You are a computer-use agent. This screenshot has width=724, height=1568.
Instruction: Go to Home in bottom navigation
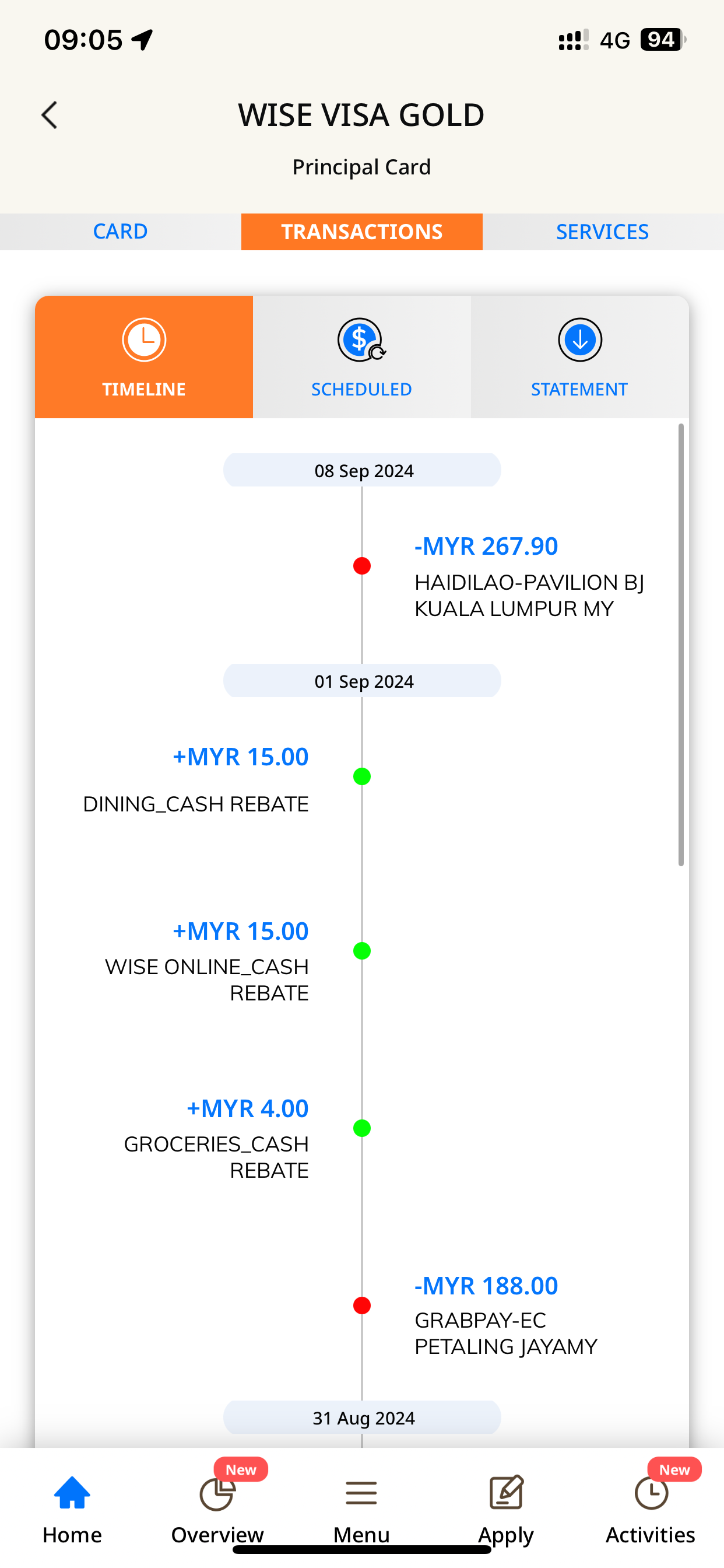click(x=72, y=1510)
